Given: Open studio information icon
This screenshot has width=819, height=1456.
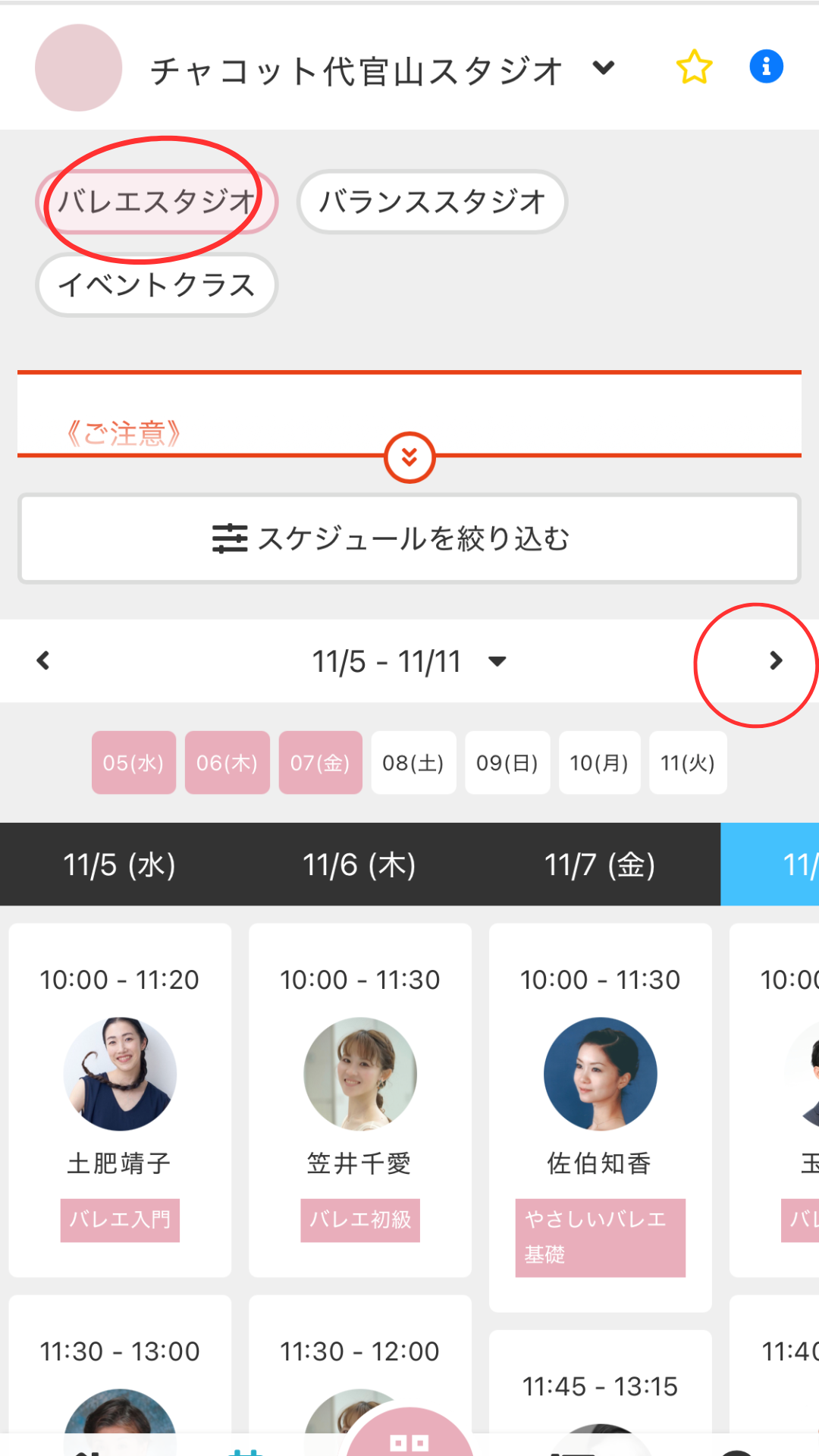Looking at the screenshot, I should coord(766,67).
